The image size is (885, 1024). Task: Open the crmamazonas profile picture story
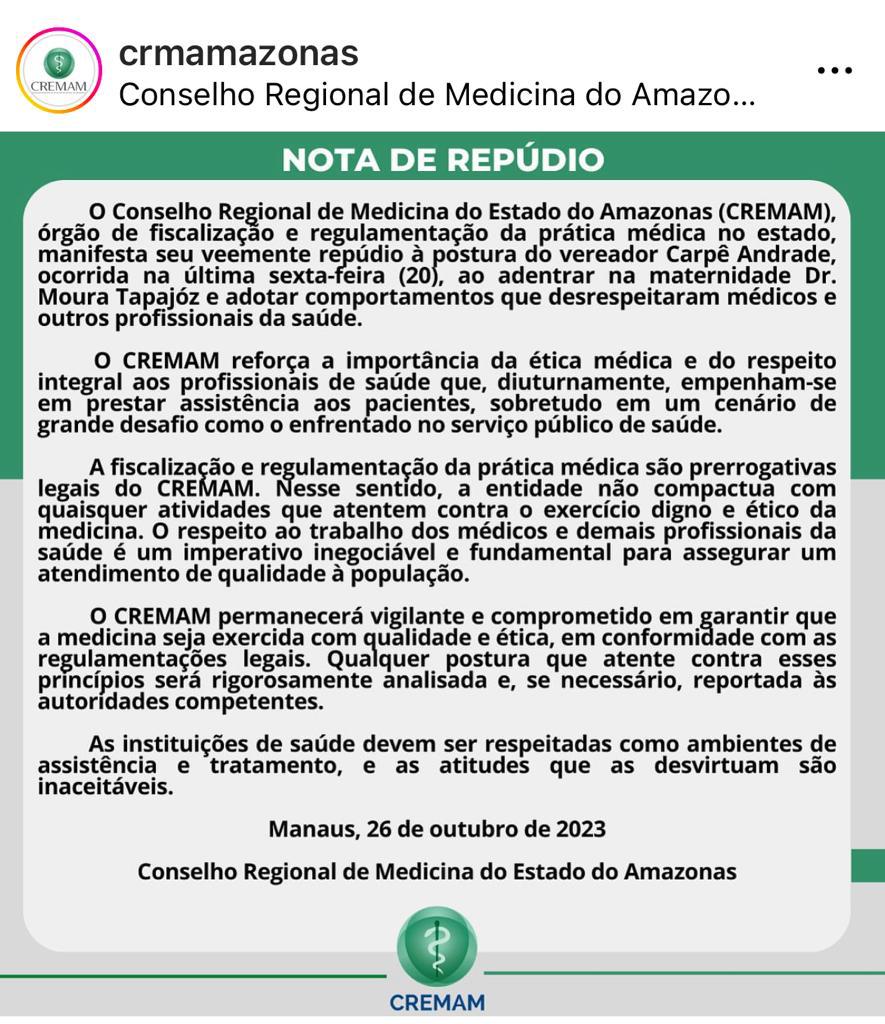59,71
